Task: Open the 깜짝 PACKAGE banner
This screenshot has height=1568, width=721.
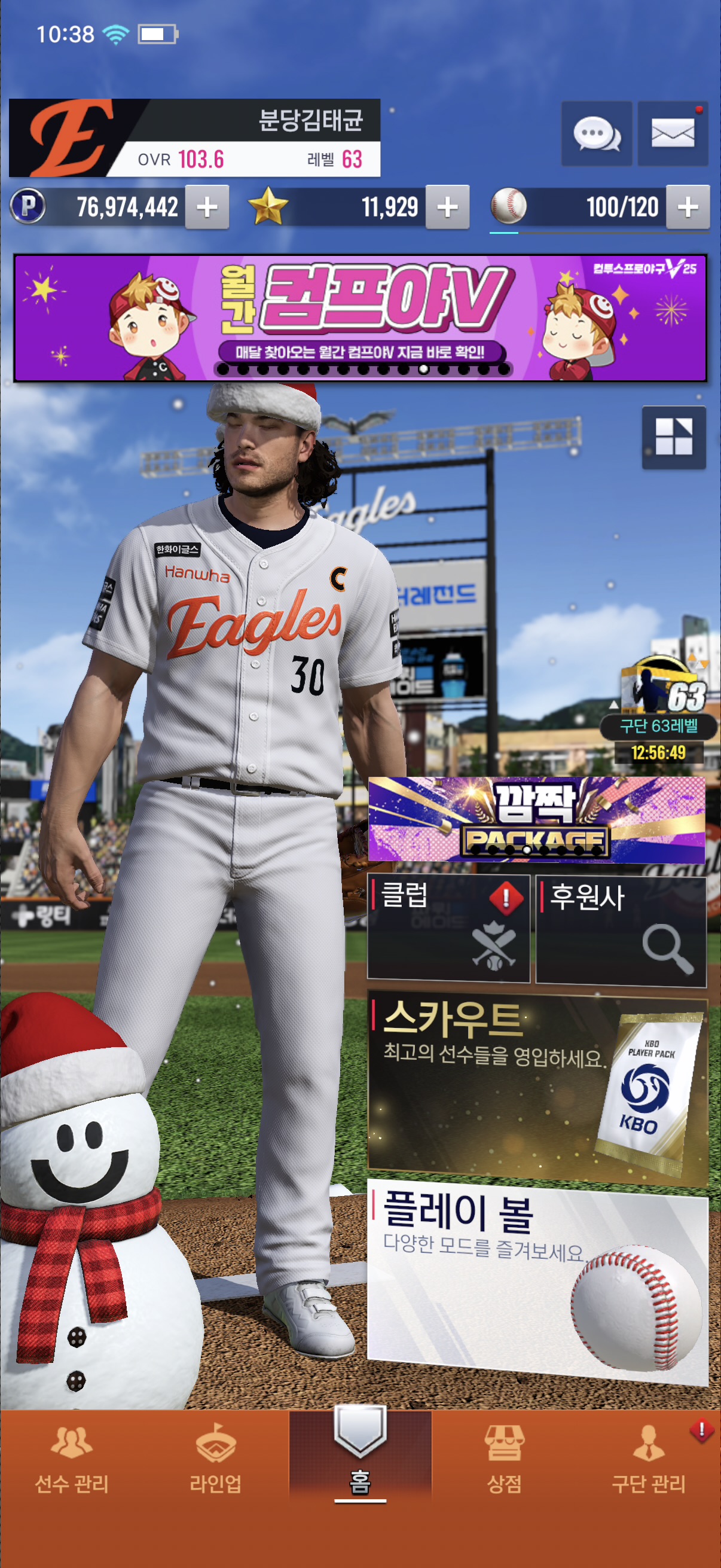Action: (x=536, y=819)
